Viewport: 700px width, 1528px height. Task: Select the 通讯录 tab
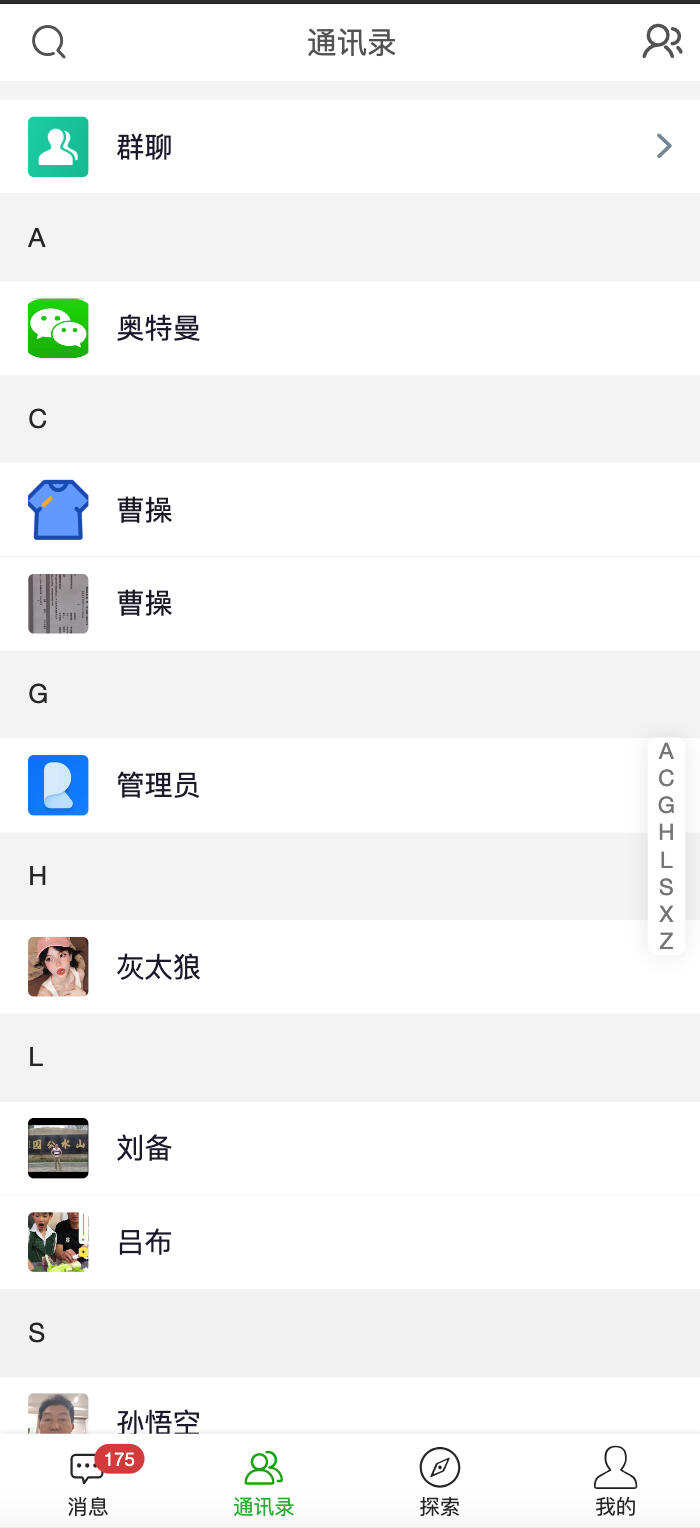pos(263,1481)
